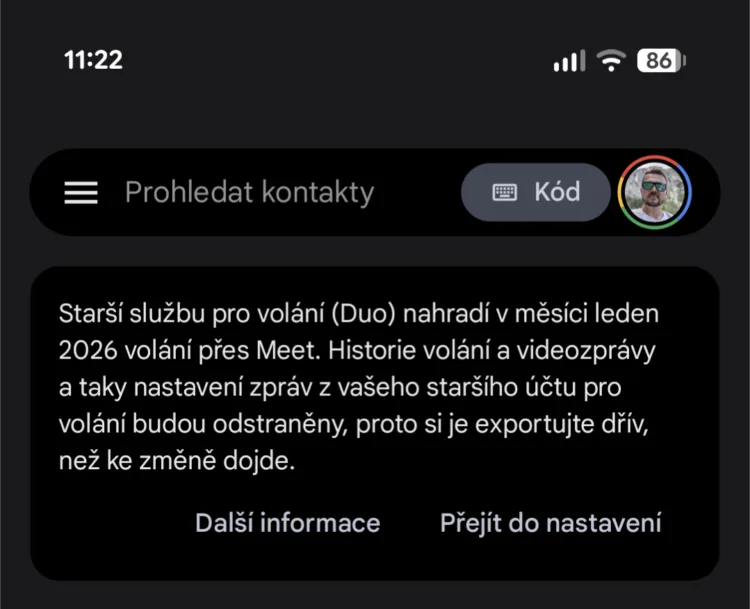Tap the Kód button
Screen dimensions: 750x609
tap(536, 192)
